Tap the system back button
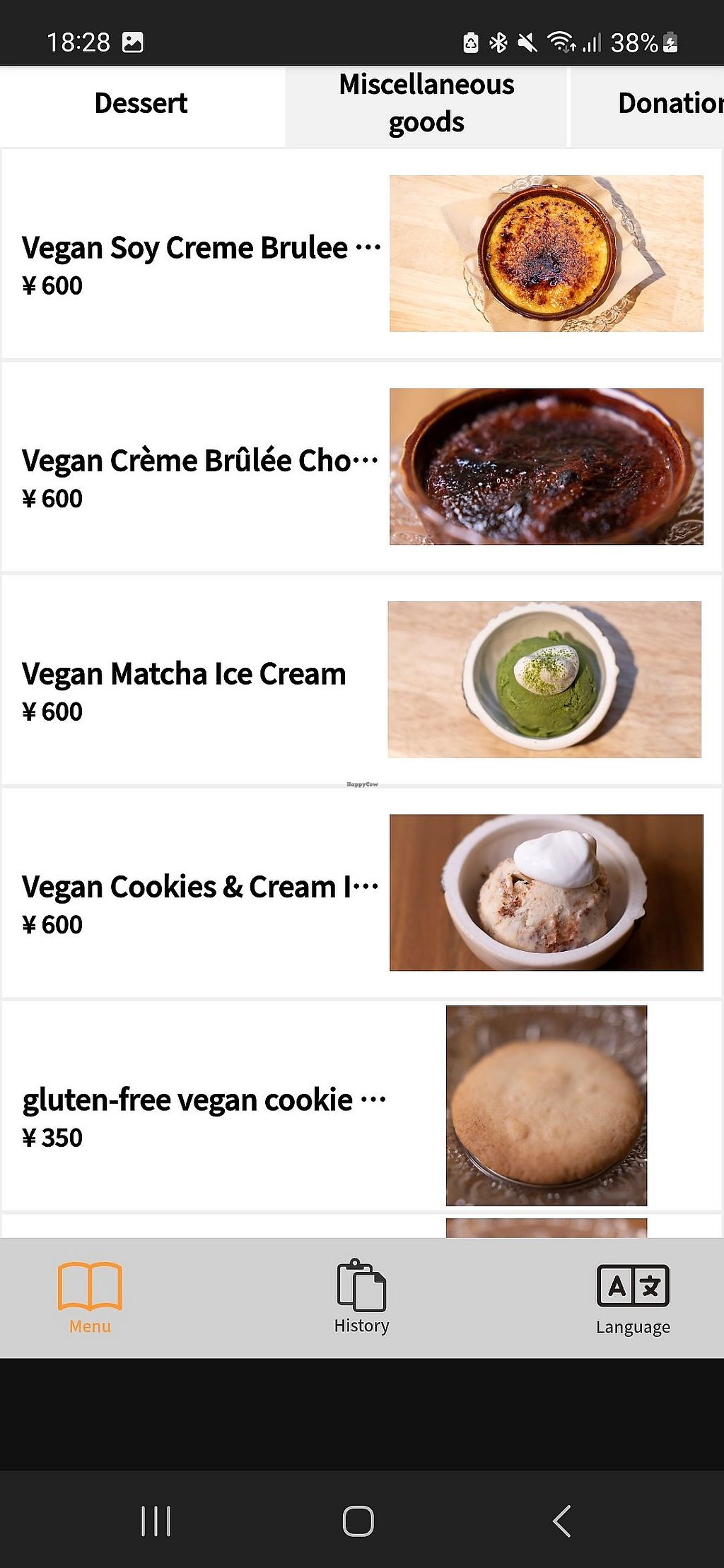 pyautogui.click(x=562, y=1521)
